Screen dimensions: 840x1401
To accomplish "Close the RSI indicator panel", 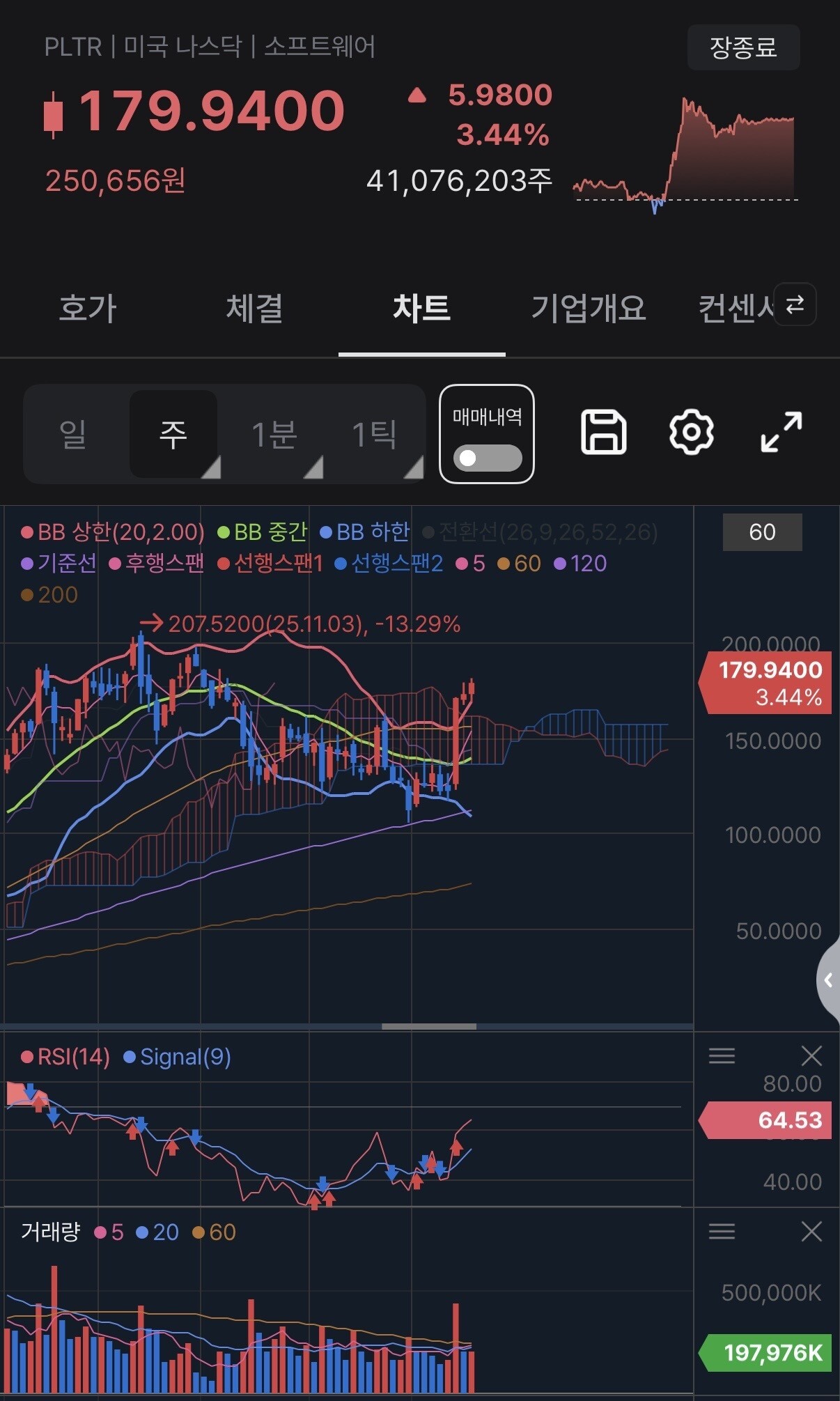I will pyautogui.click(x=811, y=1056).
